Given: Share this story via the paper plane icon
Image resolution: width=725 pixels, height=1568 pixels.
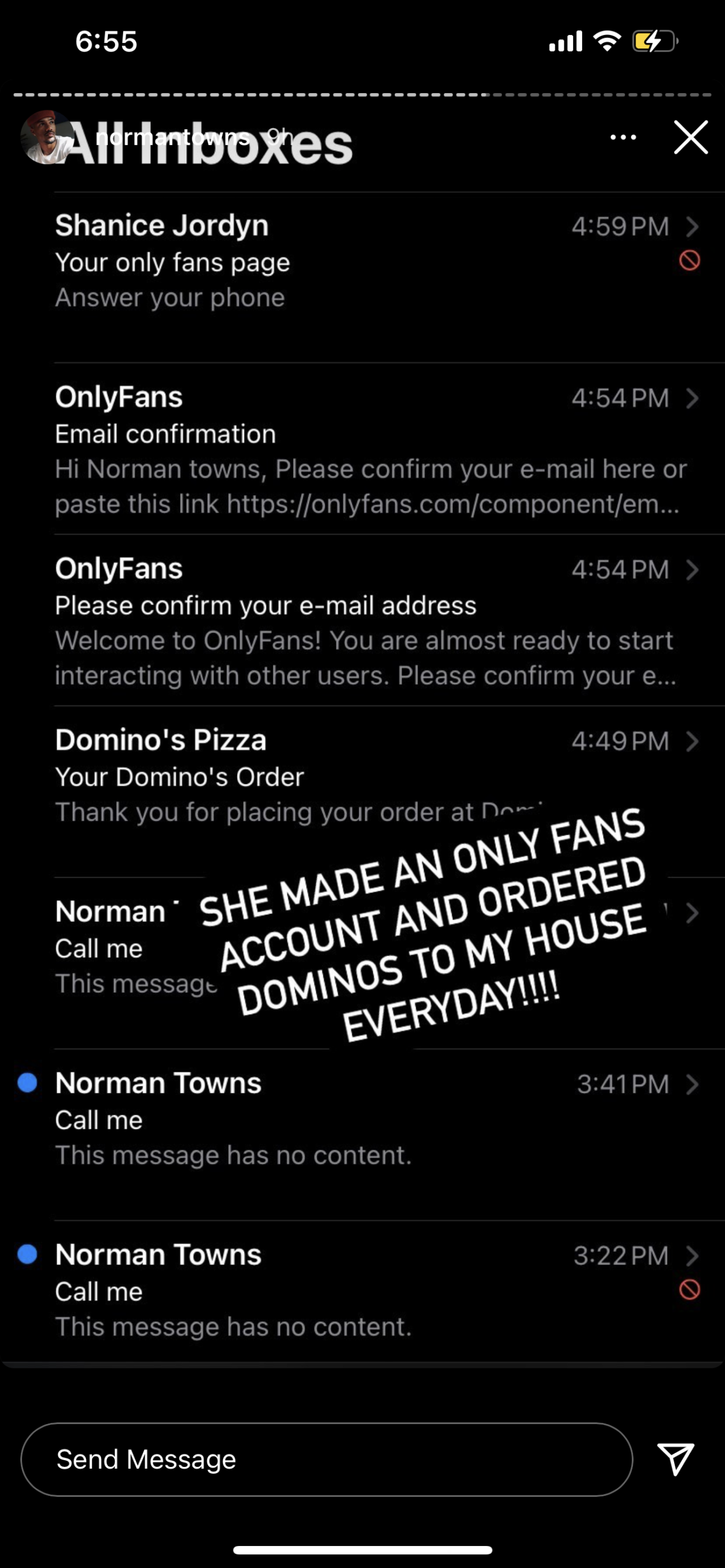Looking at the screenshot, I should pyautogui.click(x=675, y=1458).
